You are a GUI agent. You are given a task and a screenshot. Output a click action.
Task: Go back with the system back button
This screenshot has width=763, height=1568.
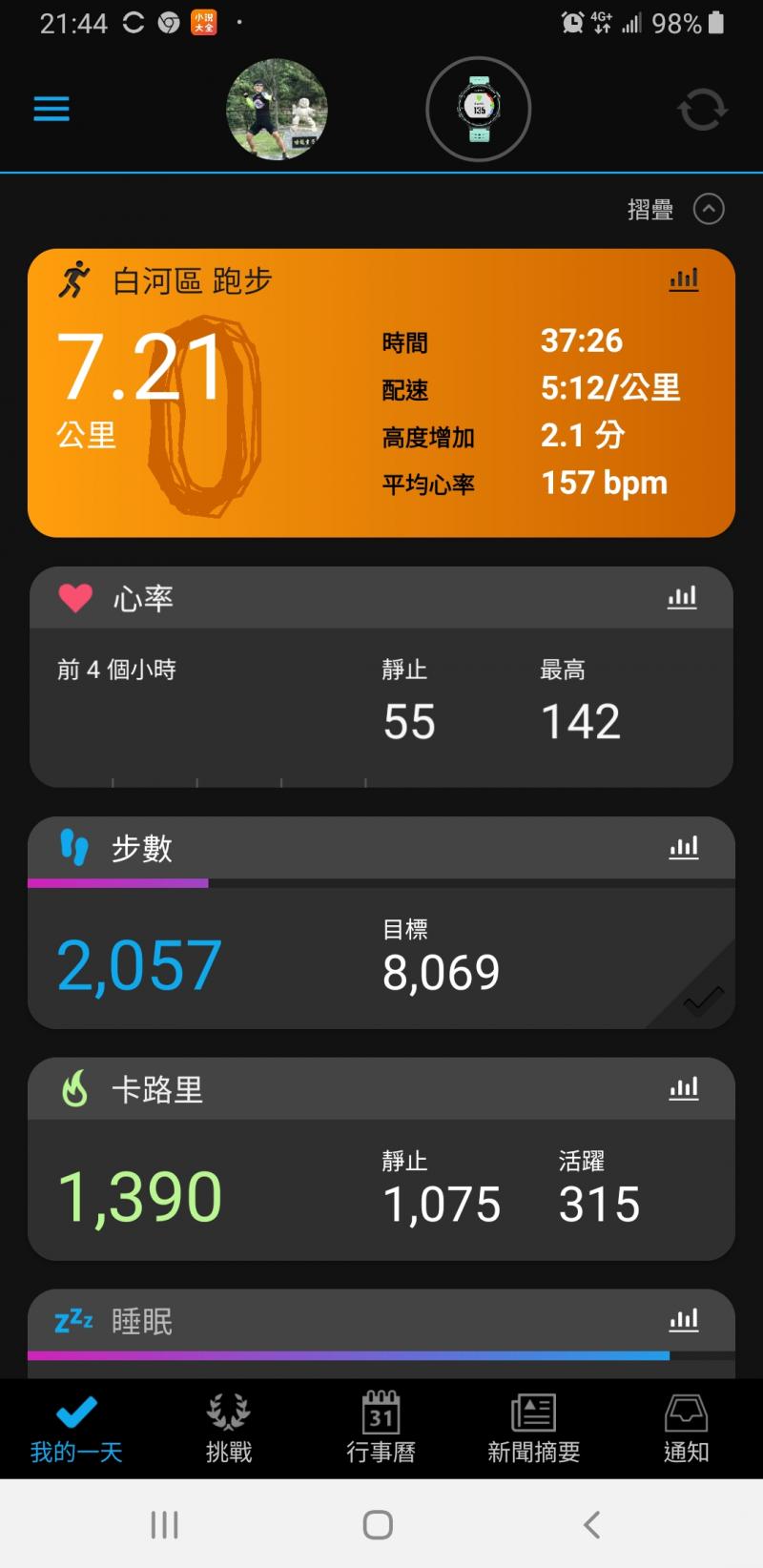point(591,1524)
